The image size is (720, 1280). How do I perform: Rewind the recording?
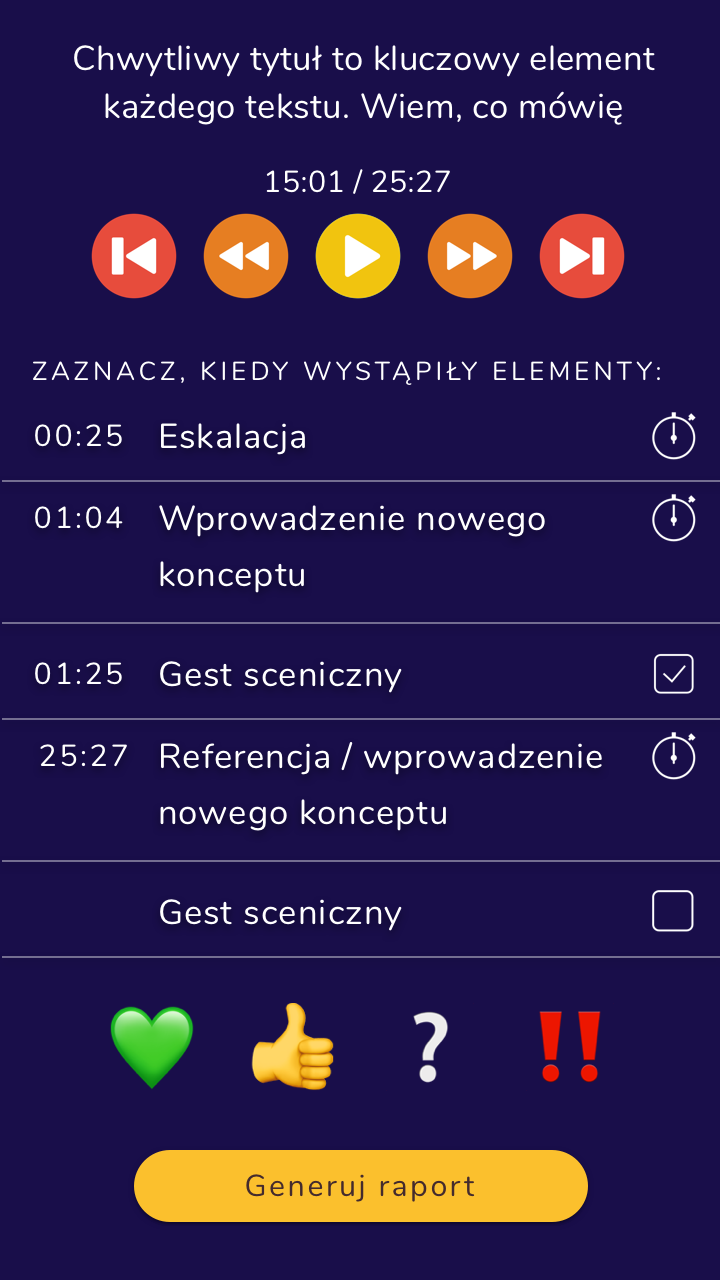coord(246,256)
